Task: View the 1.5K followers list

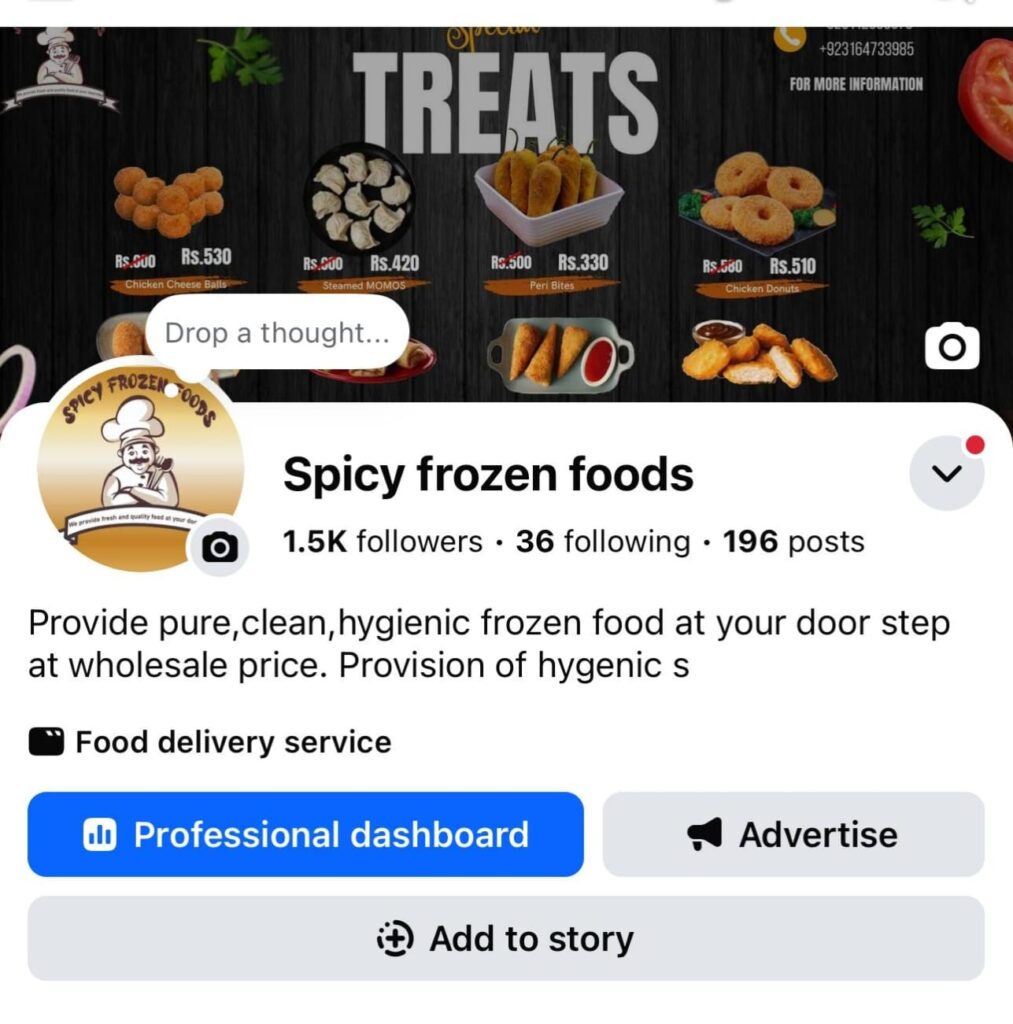Action: click(383, 542)
